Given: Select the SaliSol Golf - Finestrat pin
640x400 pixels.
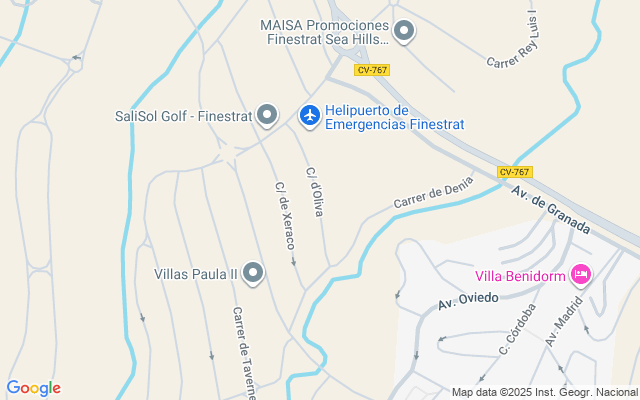Looking at the screenshot, I should click(267, 117).
